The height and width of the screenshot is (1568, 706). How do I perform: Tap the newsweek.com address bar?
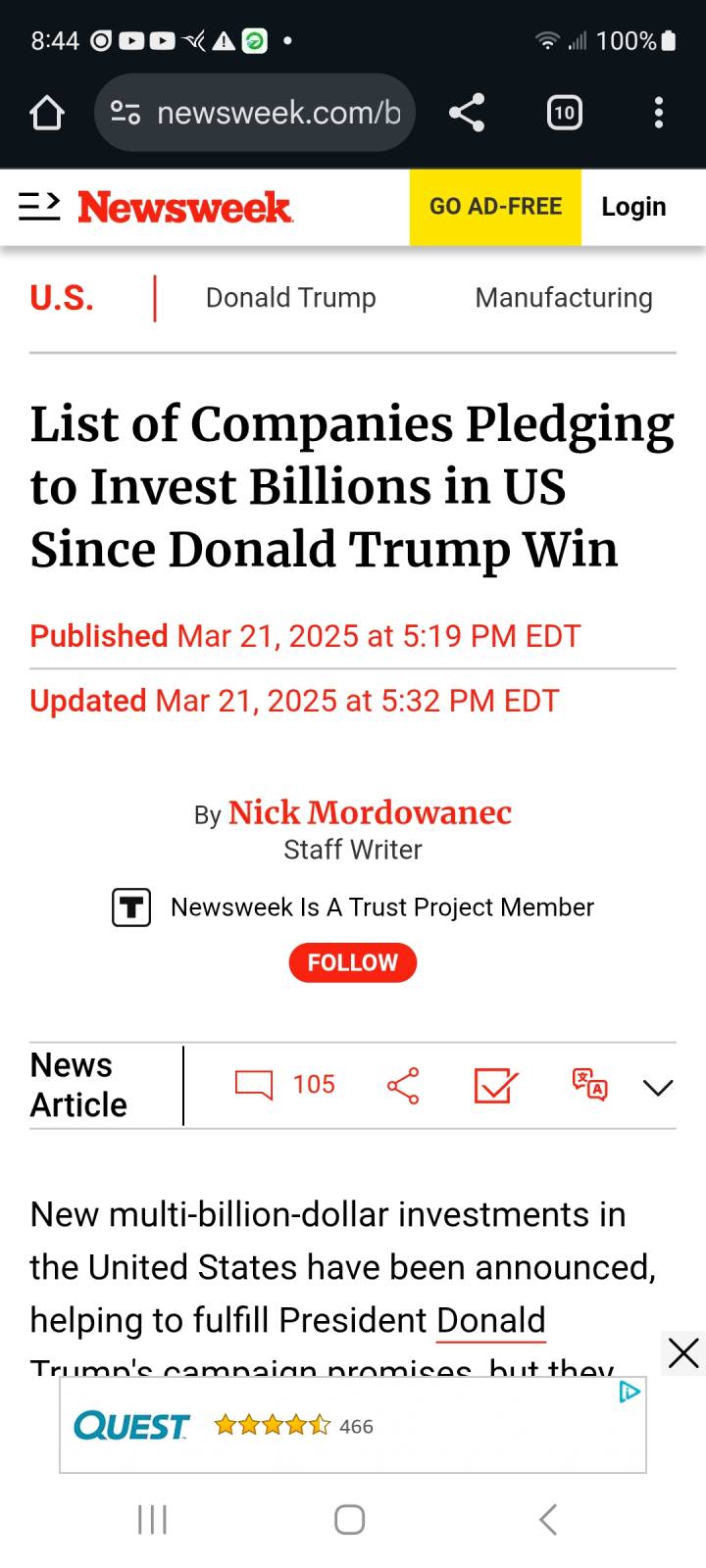coord(255,113)
